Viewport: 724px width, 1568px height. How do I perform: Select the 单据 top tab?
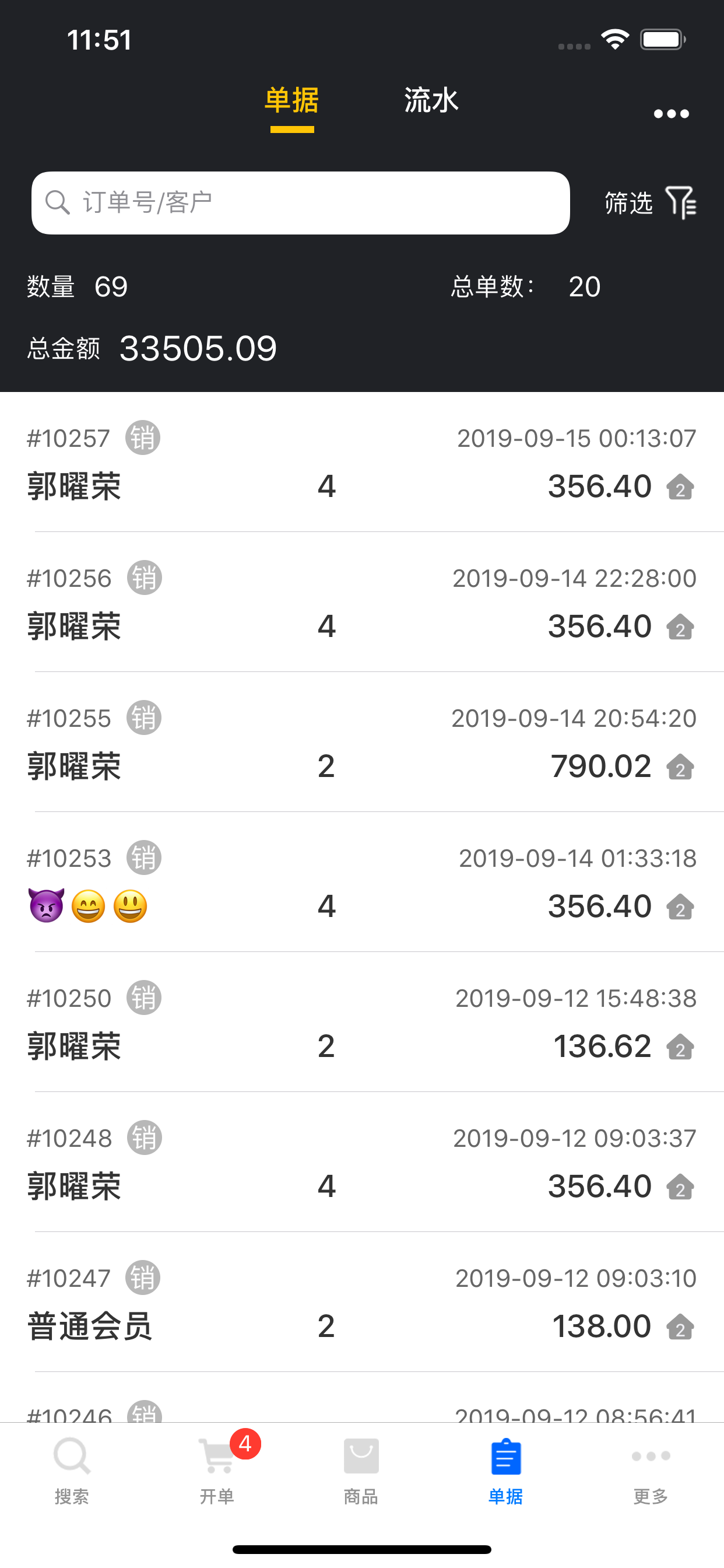[x=292, y=100]
